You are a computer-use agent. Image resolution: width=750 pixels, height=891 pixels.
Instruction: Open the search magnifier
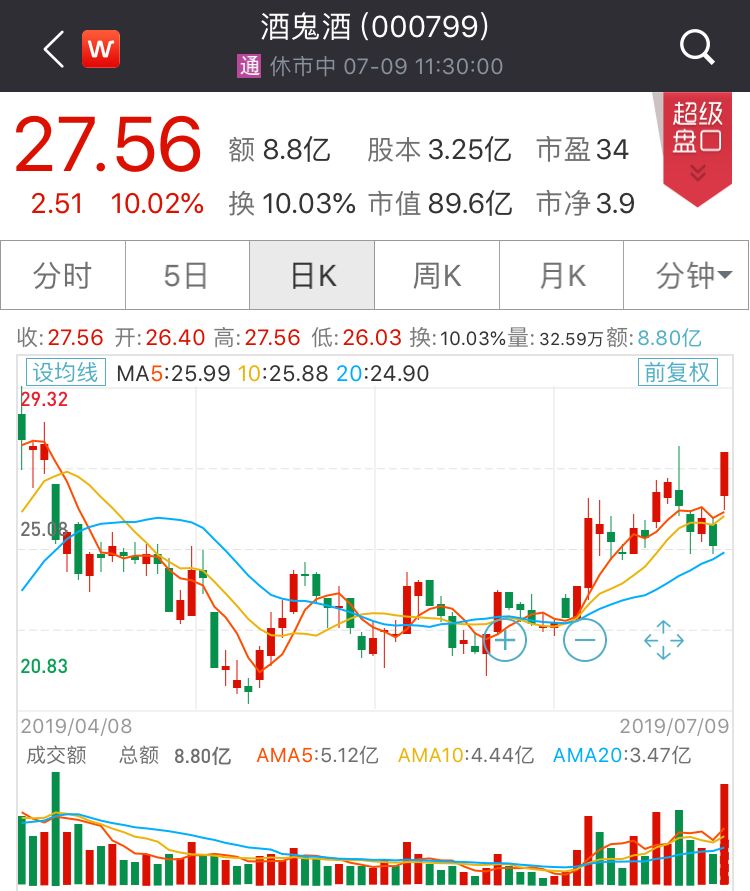point(696,47)
